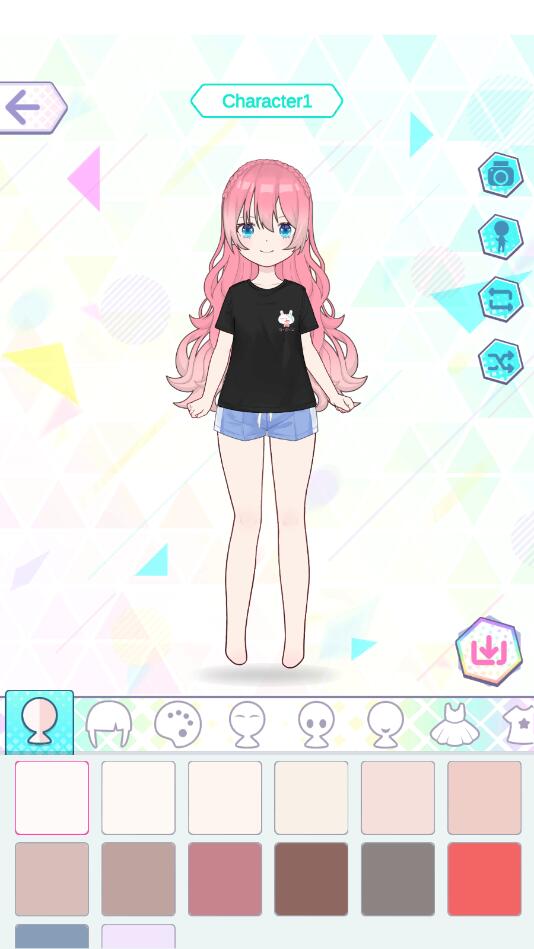Switch to the hairstyle tab
This screenshot has width=534, height=949.
(109, 724)
